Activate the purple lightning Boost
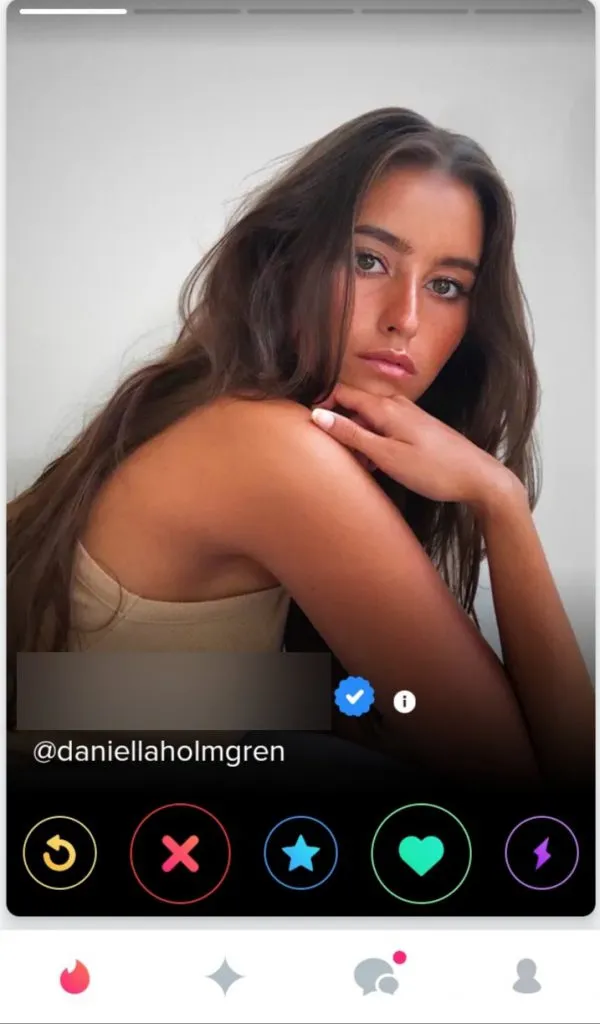This screenshot has width=600, height=1024. 541,853
